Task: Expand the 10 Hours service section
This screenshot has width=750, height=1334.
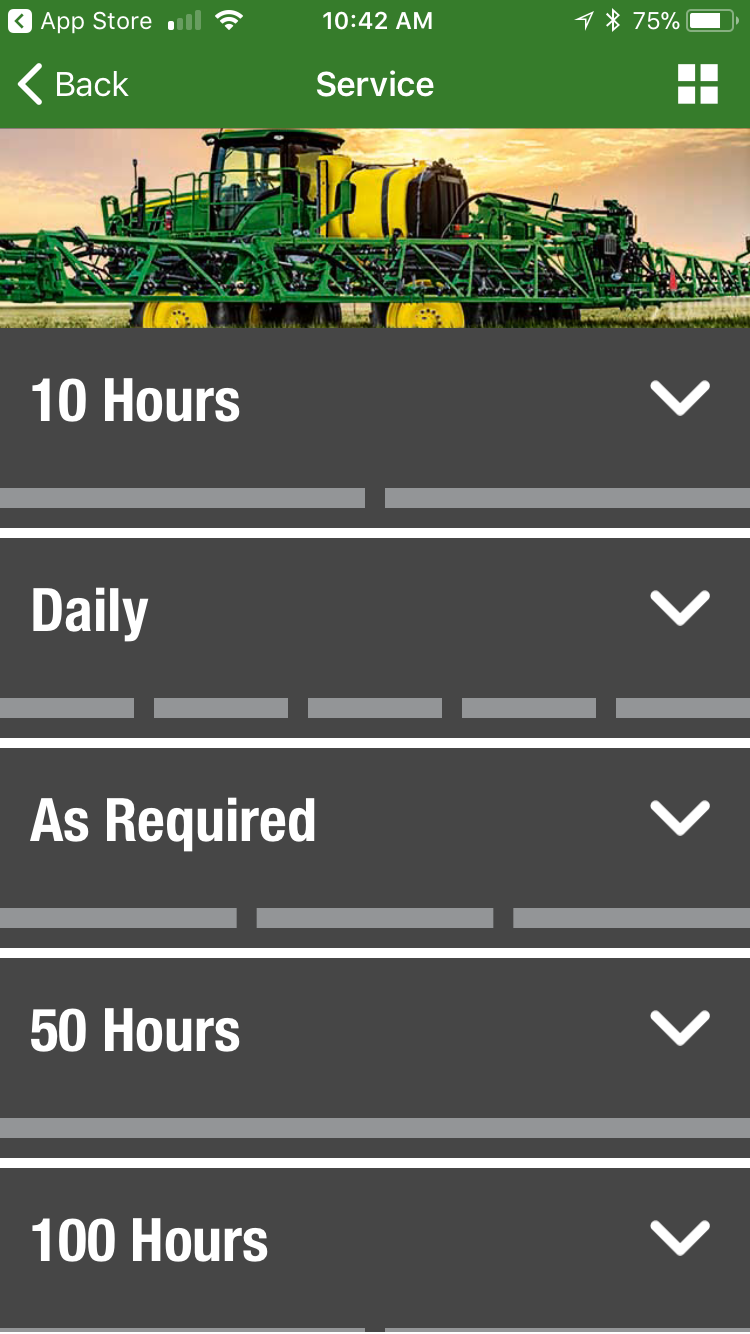Action: coord(680,398)
